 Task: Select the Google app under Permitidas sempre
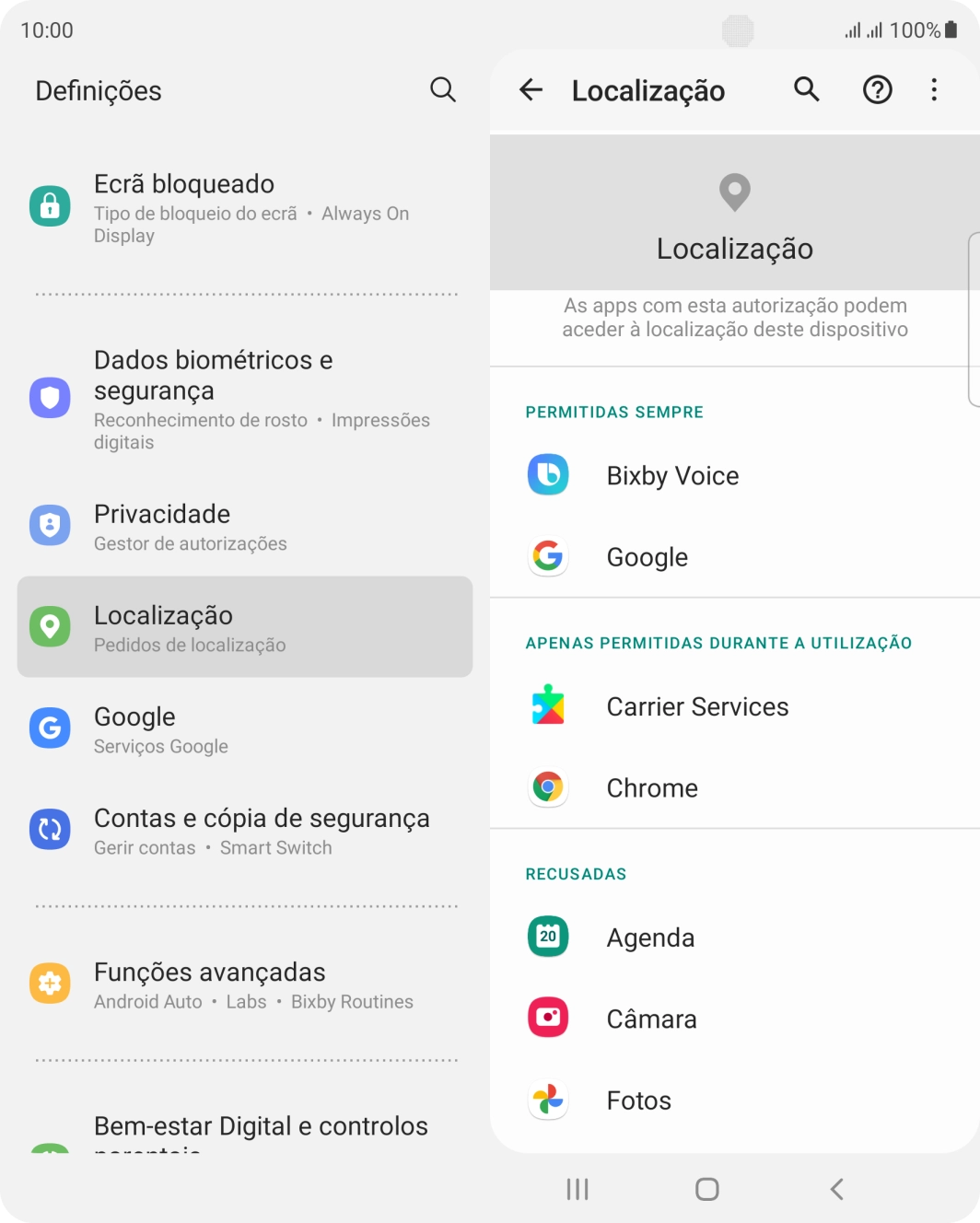tap(647, 556)
